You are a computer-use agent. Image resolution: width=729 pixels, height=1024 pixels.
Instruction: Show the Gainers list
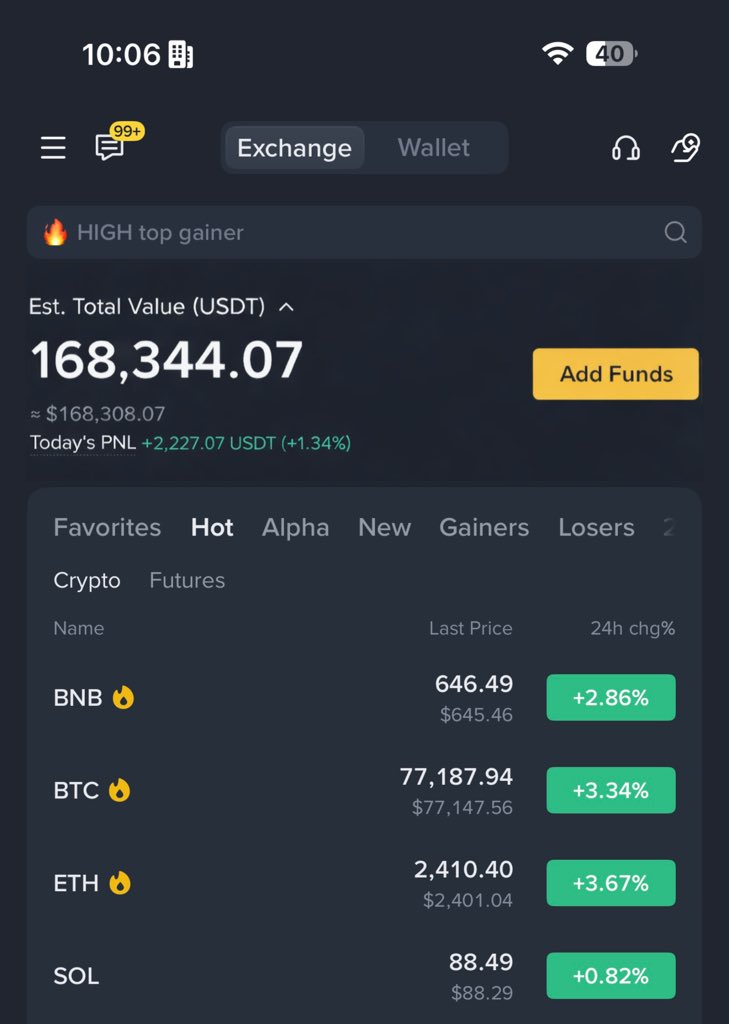click(x=484, y=527)
